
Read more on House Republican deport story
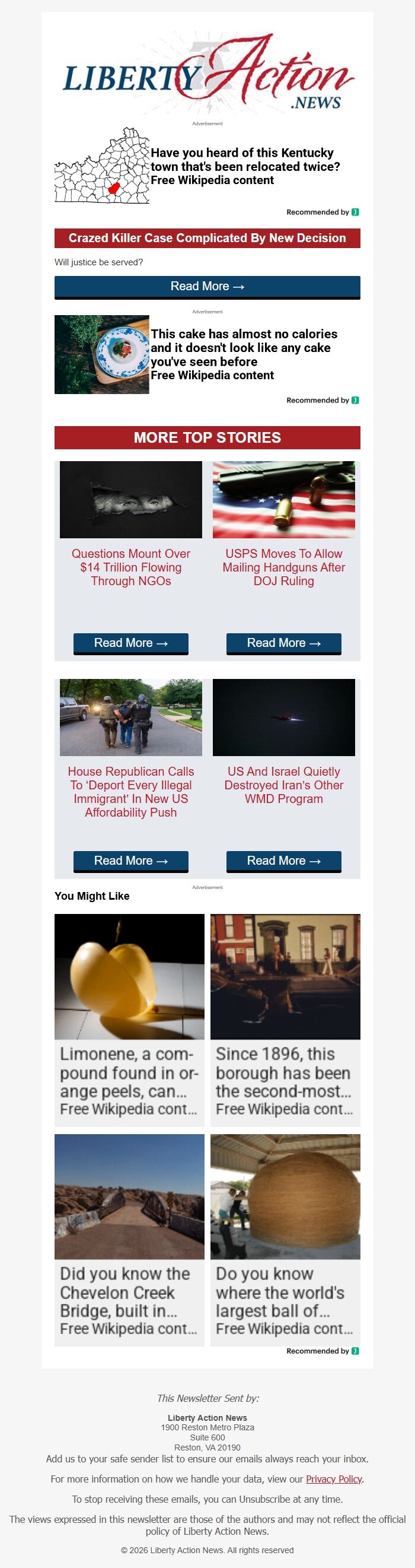130,861
